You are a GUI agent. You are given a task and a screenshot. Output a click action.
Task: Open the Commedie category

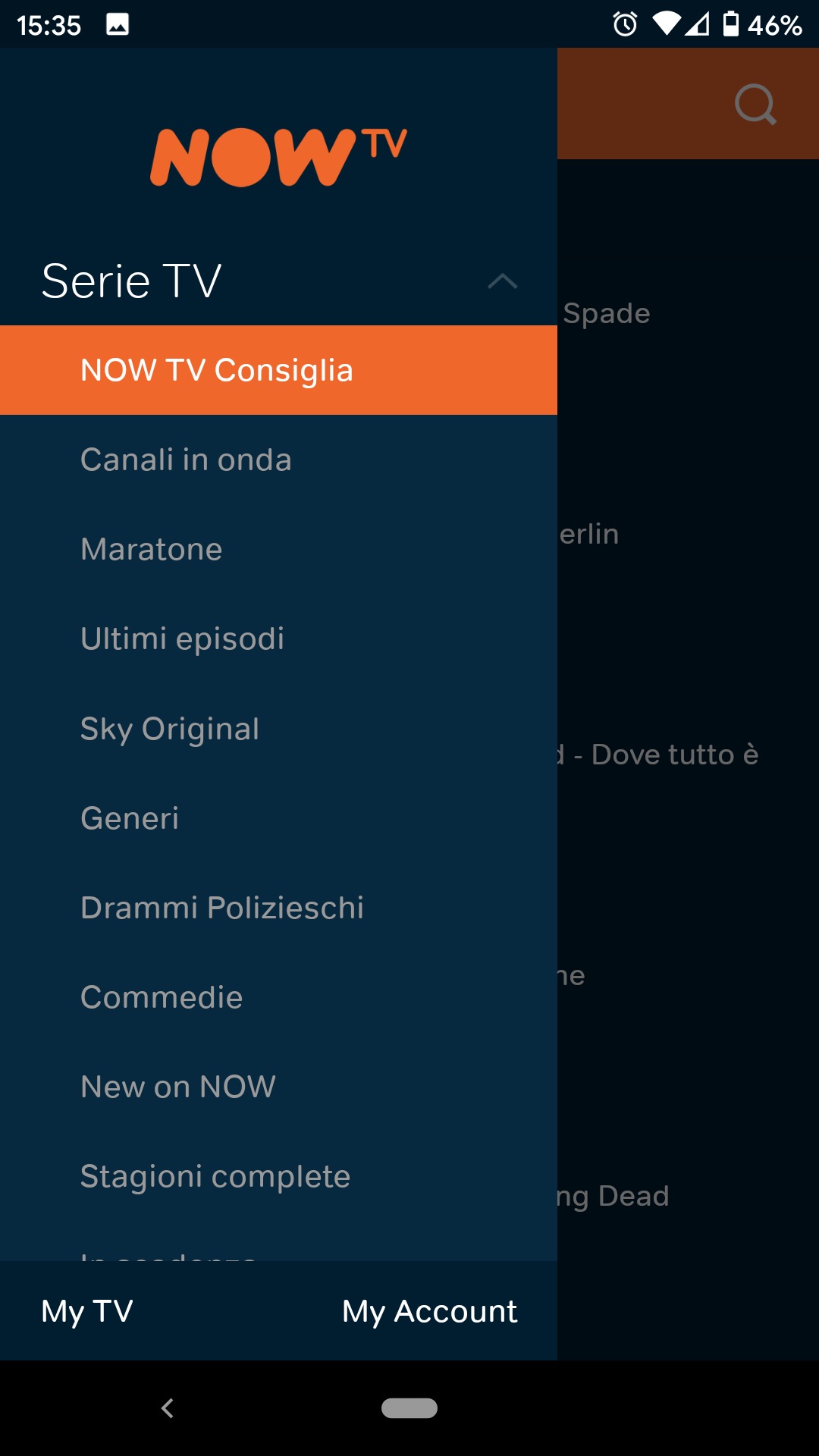pyautogui.click(x=162, y=997)
